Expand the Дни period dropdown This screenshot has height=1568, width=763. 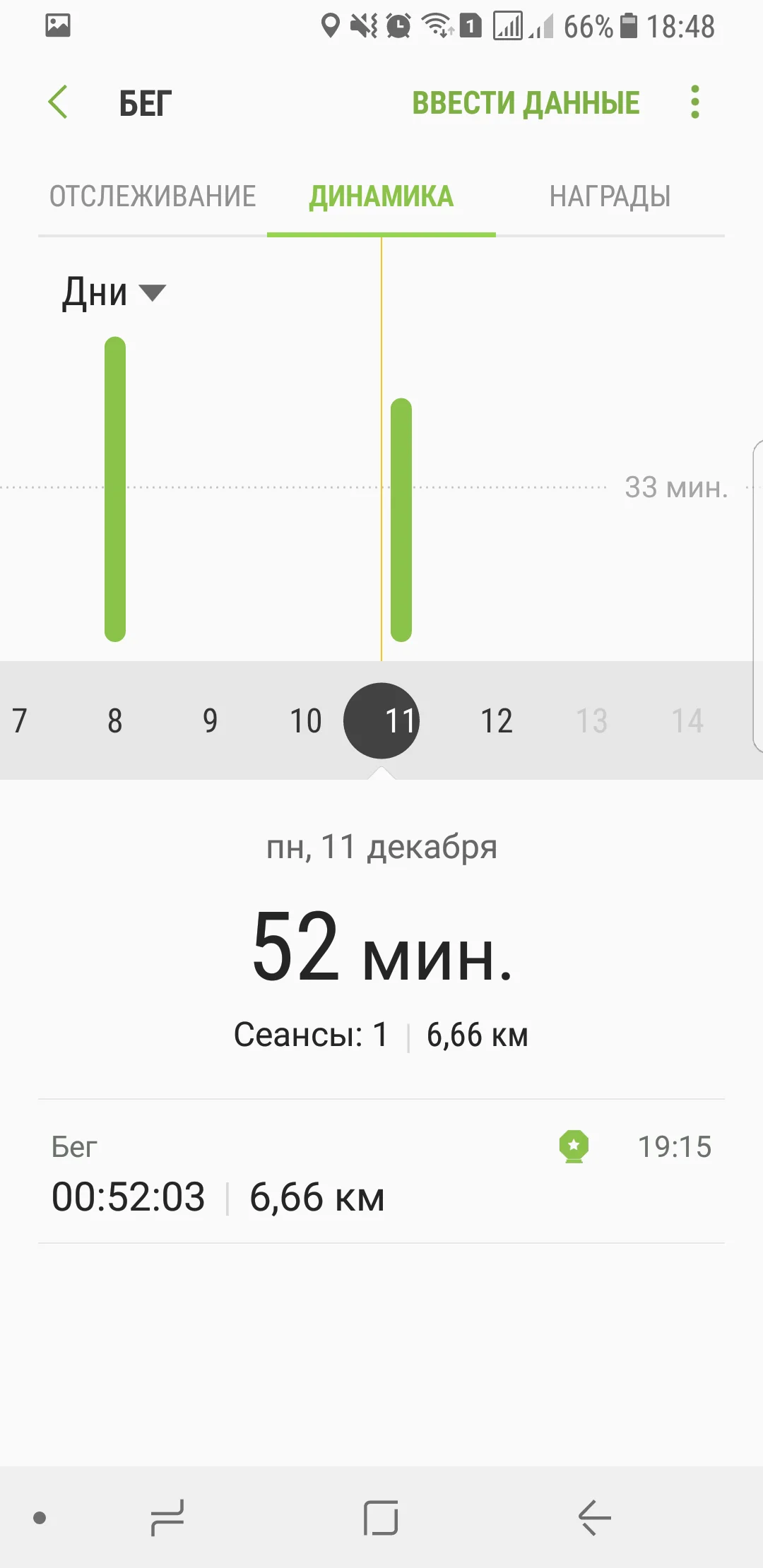(x=113, y=292)
